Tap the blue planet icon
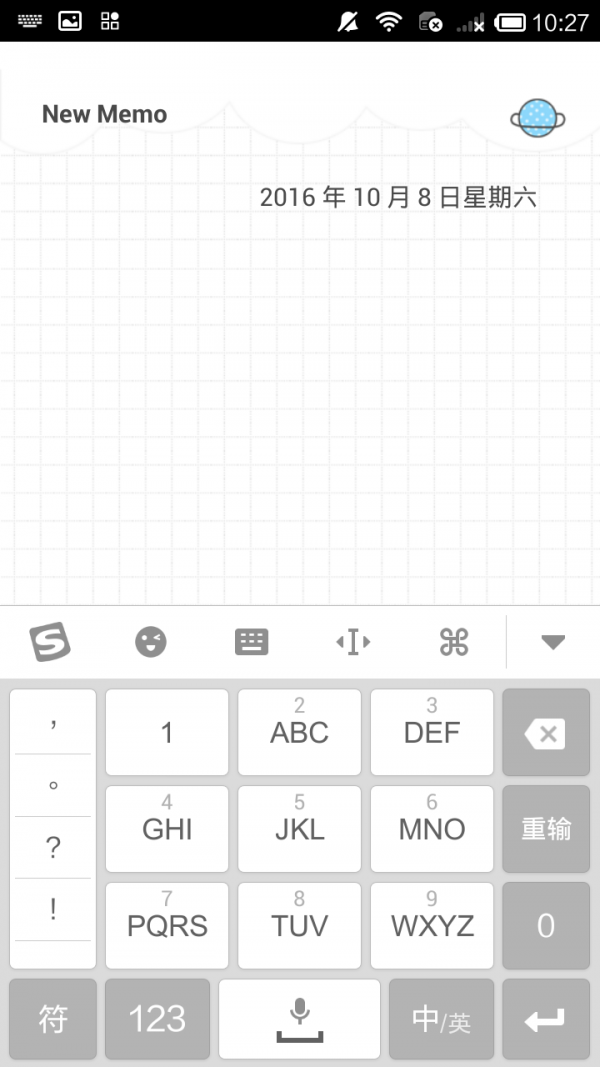Viewport: 600px width, 1067px height. point(538,117)
